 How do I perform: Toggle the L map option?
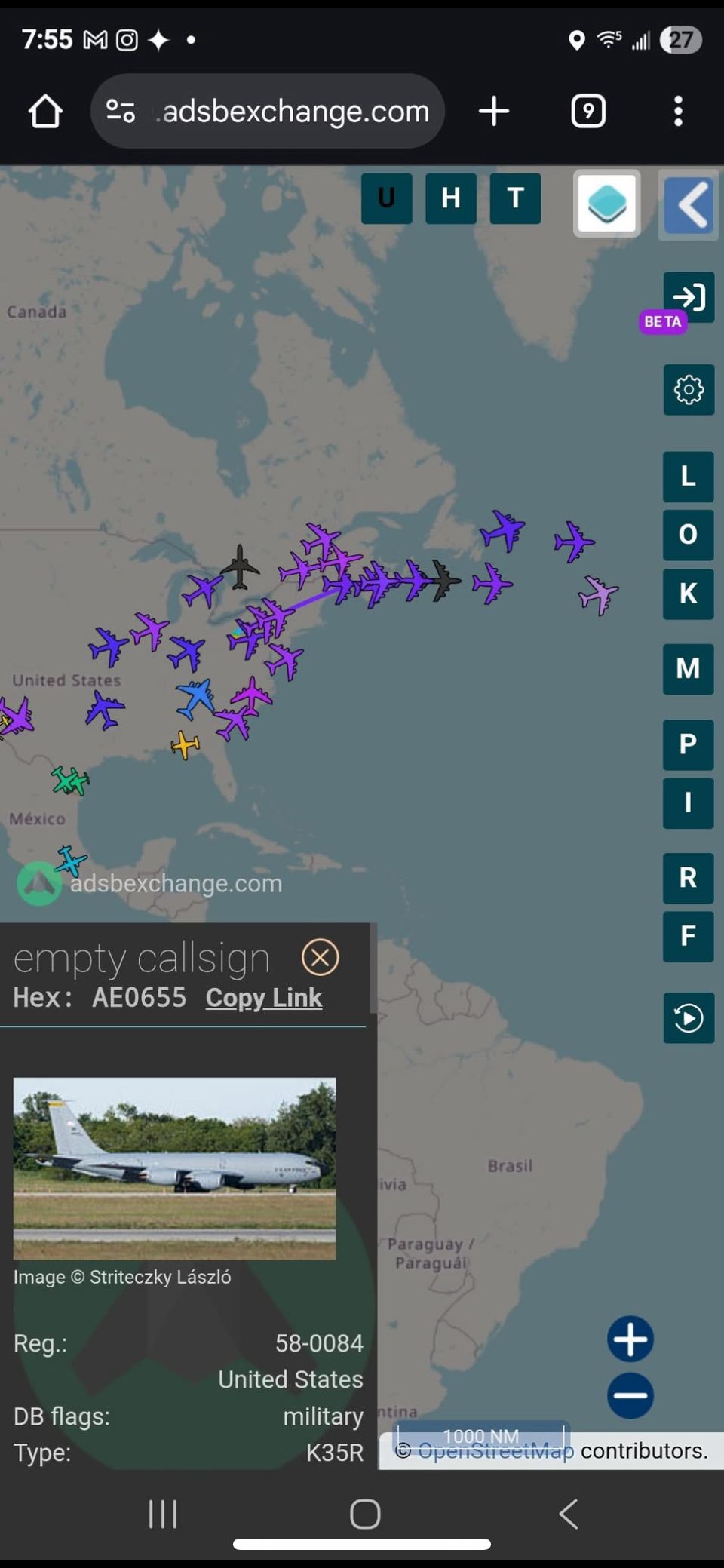pyautogui.click(x=688, y=477)
